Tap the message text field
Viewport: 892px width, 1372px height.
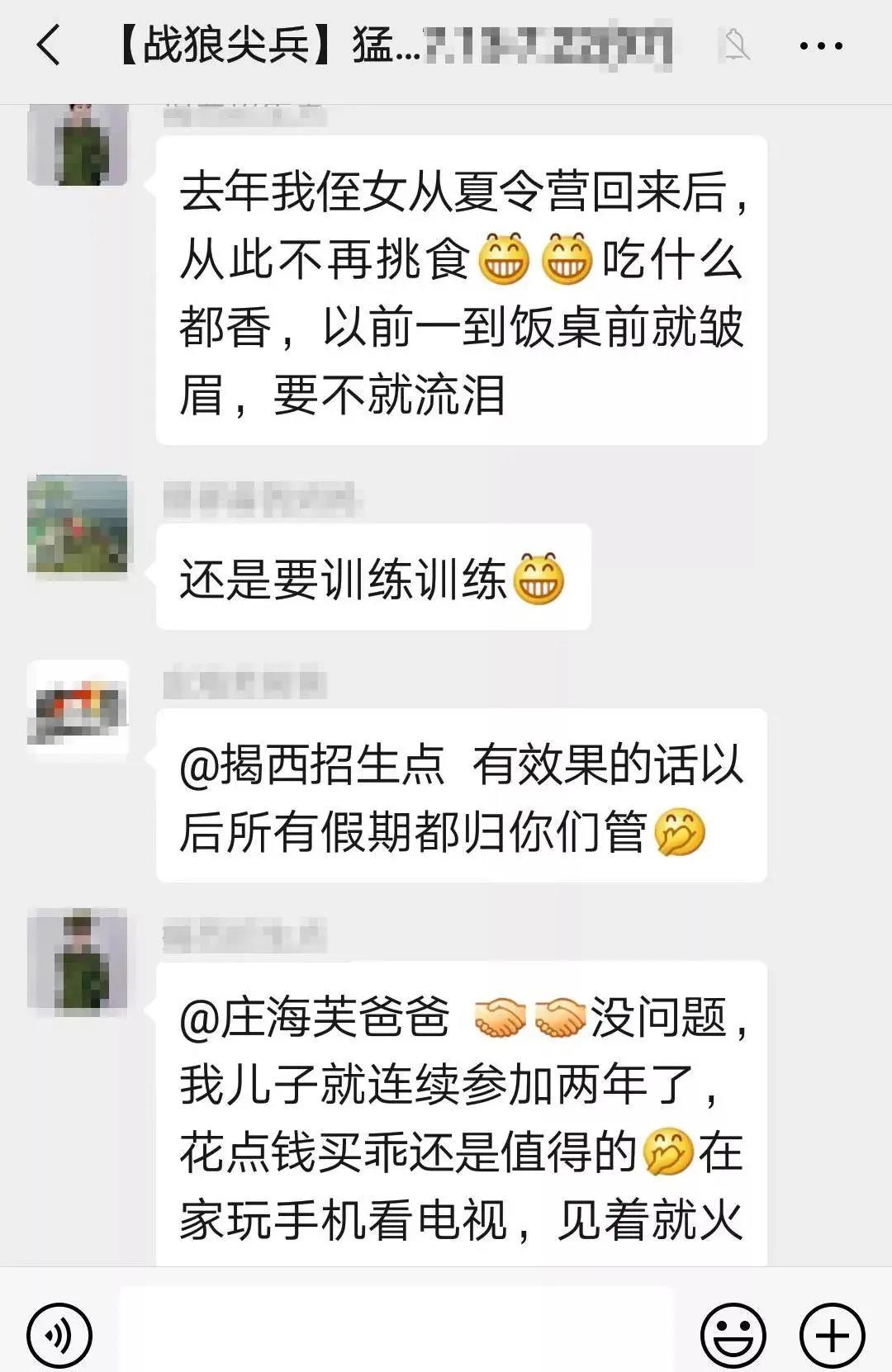pyautogui.click(x=396, y=1329)
